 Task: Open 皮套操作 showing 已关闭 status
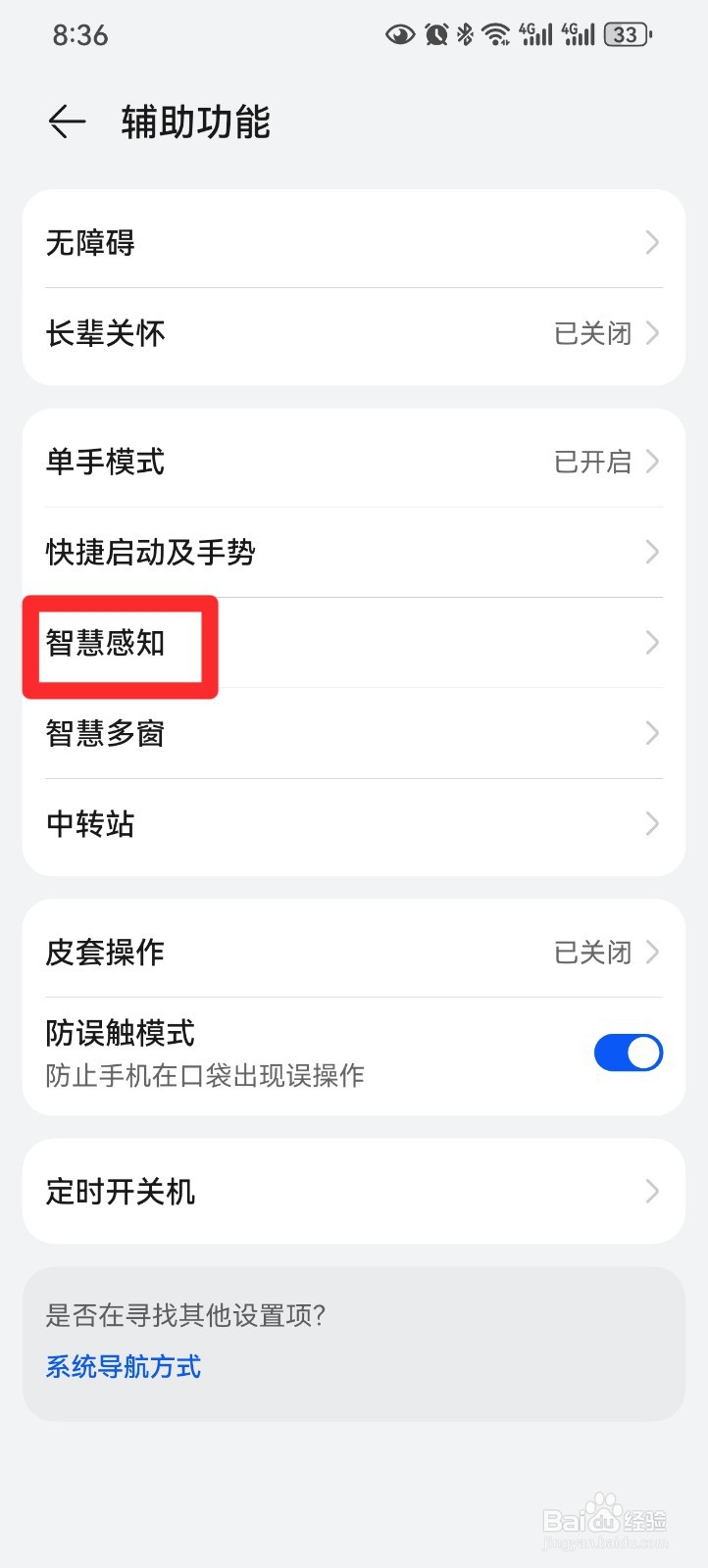pos(353,952)
